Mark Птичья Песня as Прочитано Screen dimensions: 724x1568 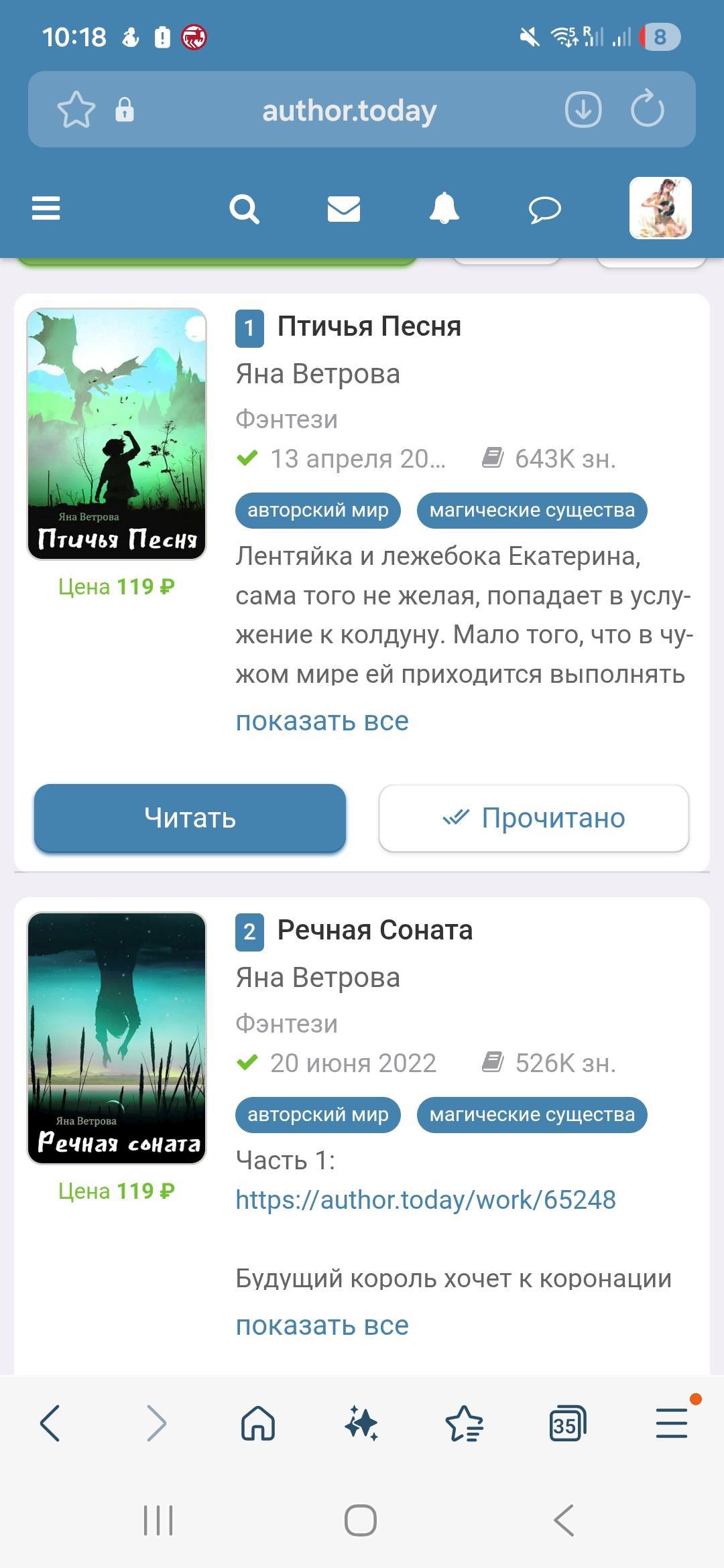coord(534,818)
